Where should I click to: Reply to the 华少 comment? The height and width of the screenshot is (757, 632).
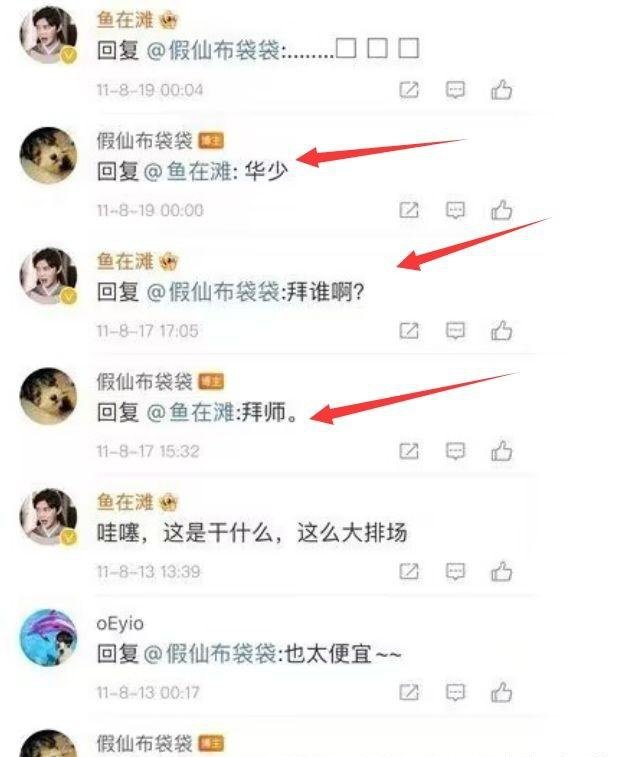[456, 210]
